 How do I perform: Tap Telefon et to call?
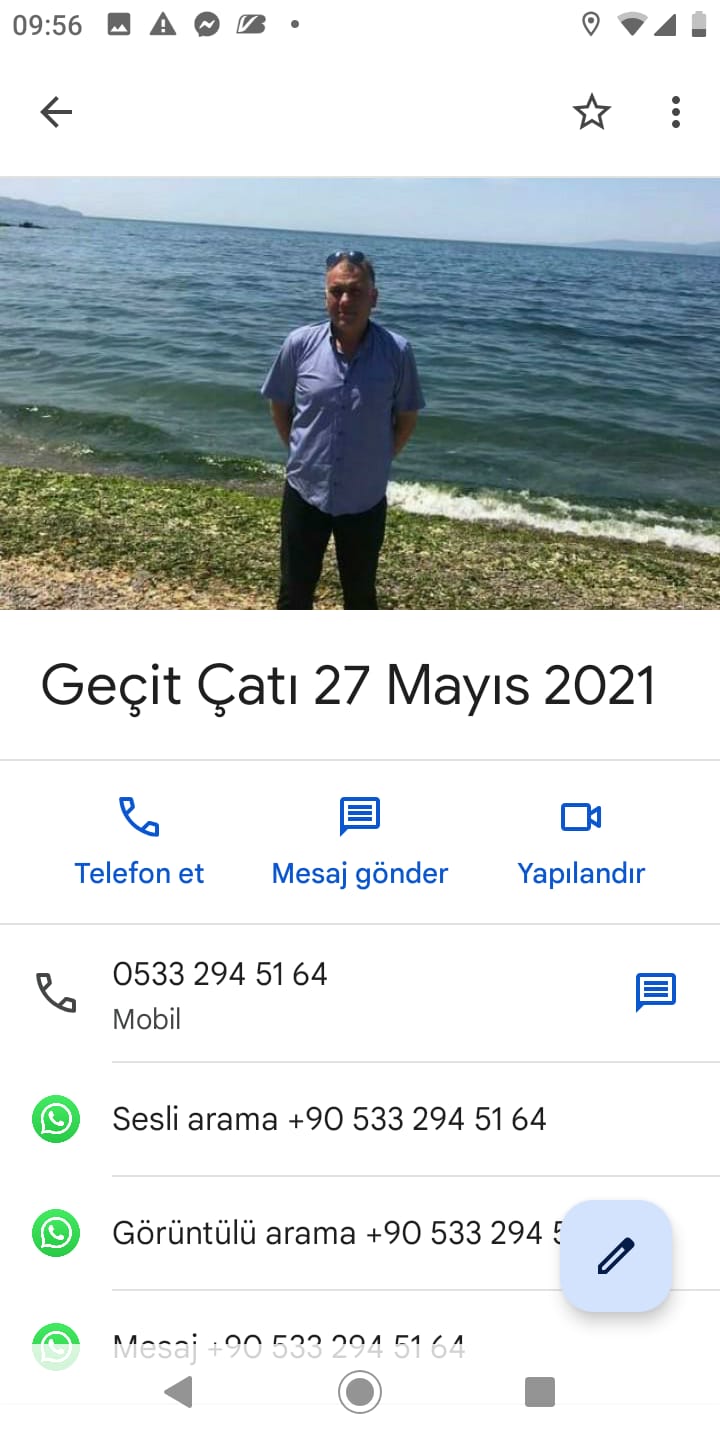pyautogui.click(x=139, y=842)
